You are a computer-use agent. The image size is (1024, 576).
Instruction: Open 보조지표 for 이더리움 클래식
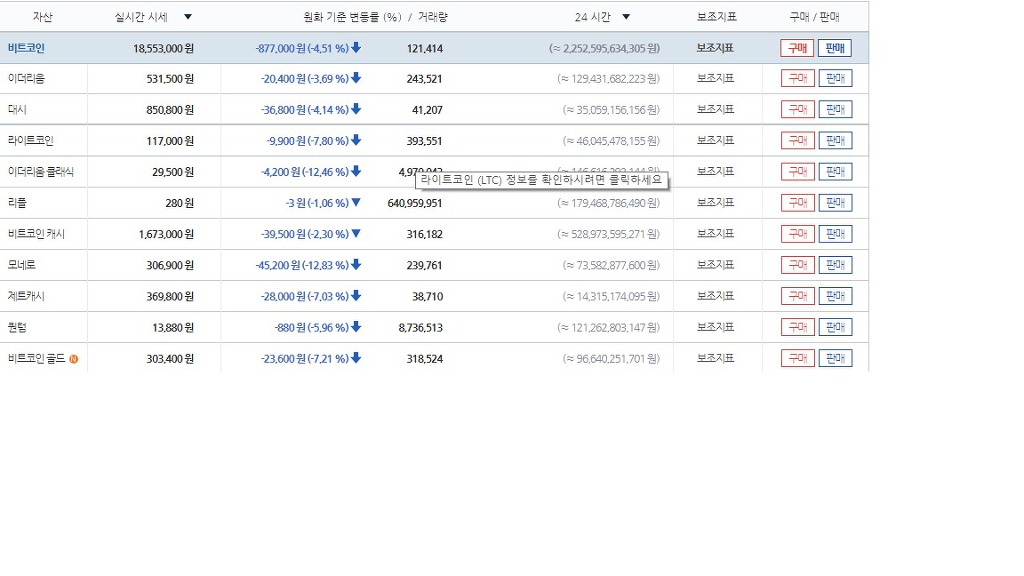pos(715,171)
